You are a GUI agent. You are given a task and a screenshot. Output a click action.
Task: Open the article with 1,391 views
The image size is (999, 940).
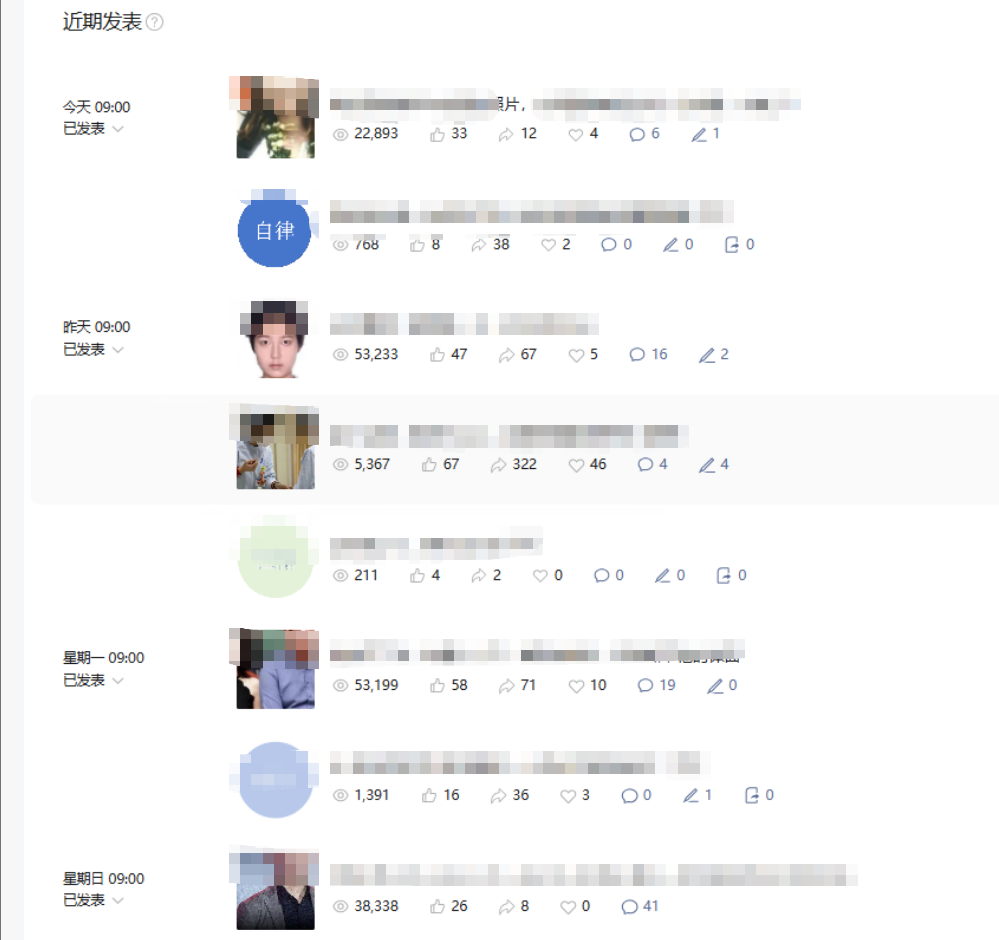click(x=519, y=764)
